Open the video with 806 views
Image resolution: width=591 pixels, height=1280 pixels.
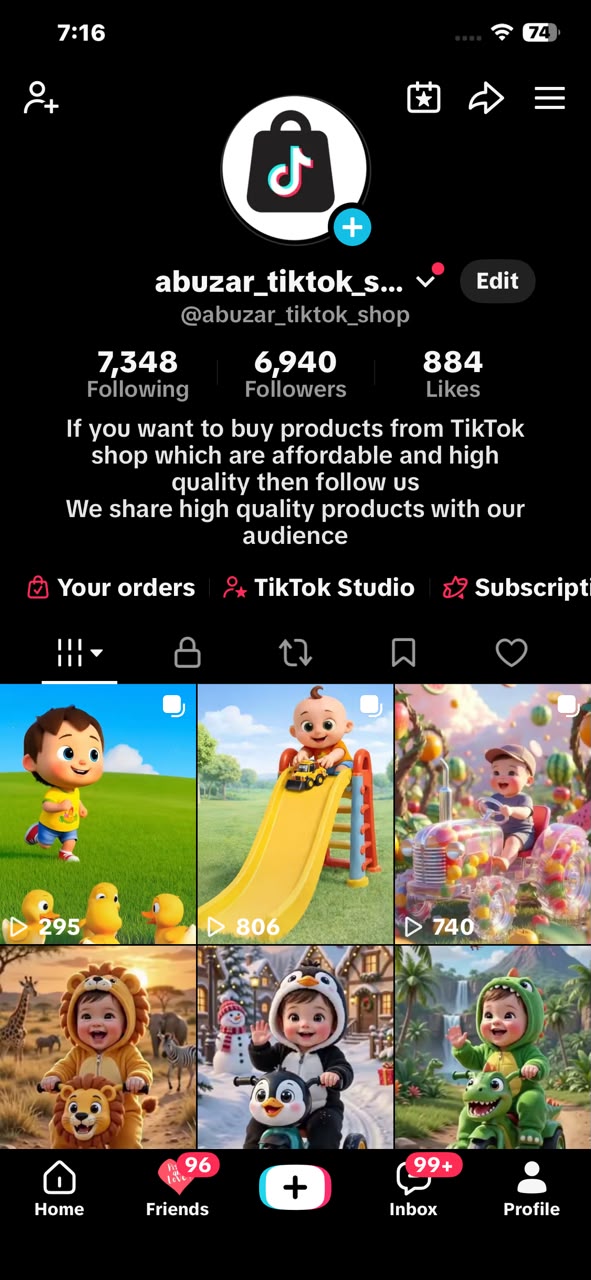click(295, 814)
